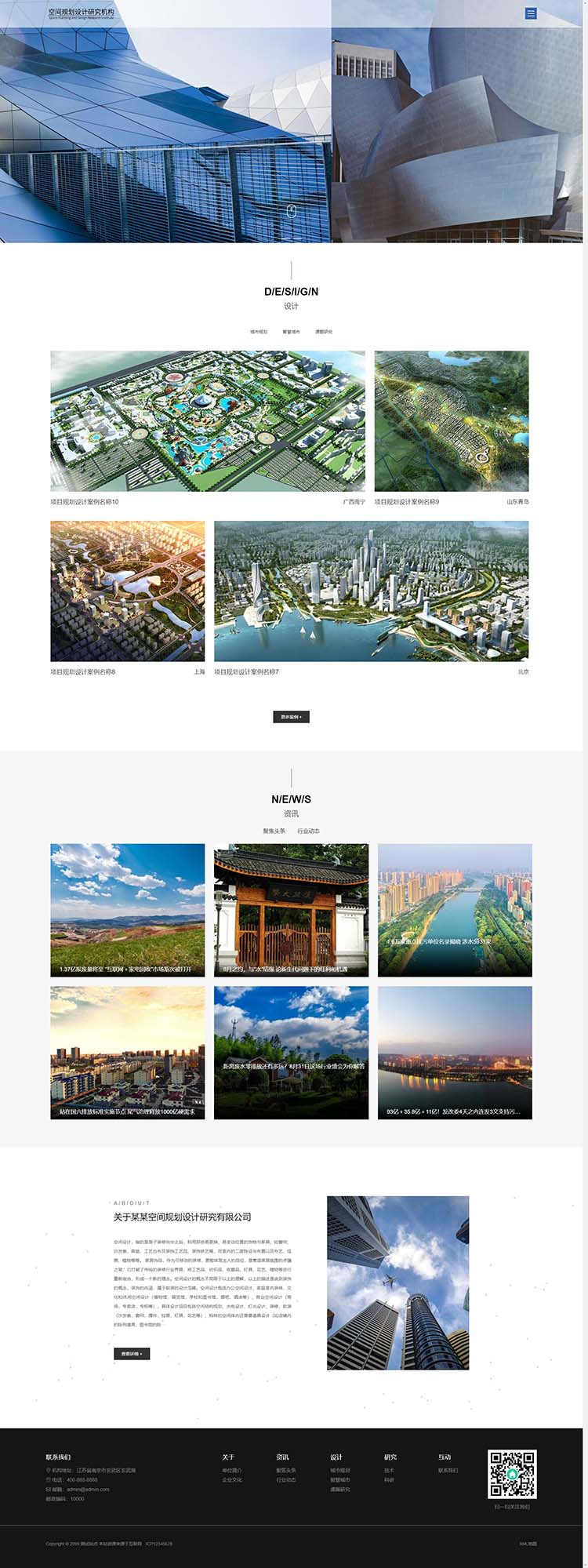The image size is (588, 1568).
Task: Open project 项目规划设计案例名称9
Action: 452,421
